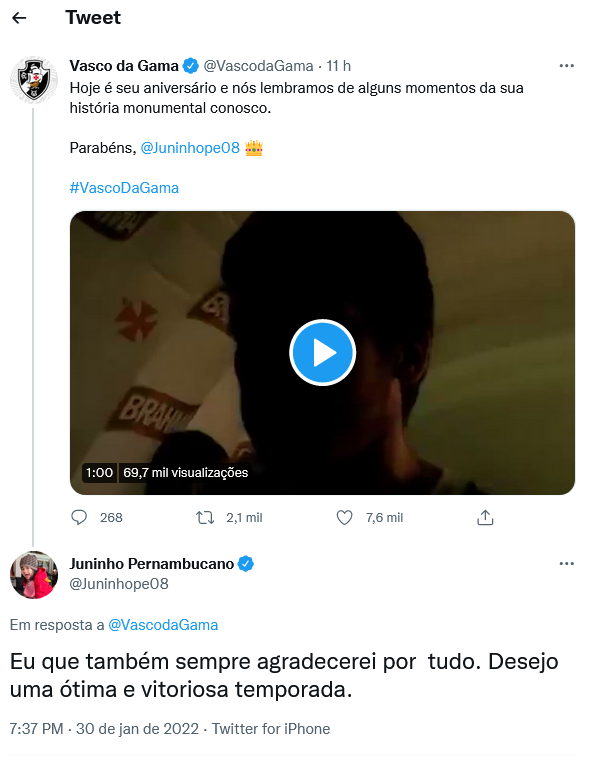Open Juninho Pernambucano's profile avatar
The width and height of the screenshot is (613, 763).
(x=33, y=575)
